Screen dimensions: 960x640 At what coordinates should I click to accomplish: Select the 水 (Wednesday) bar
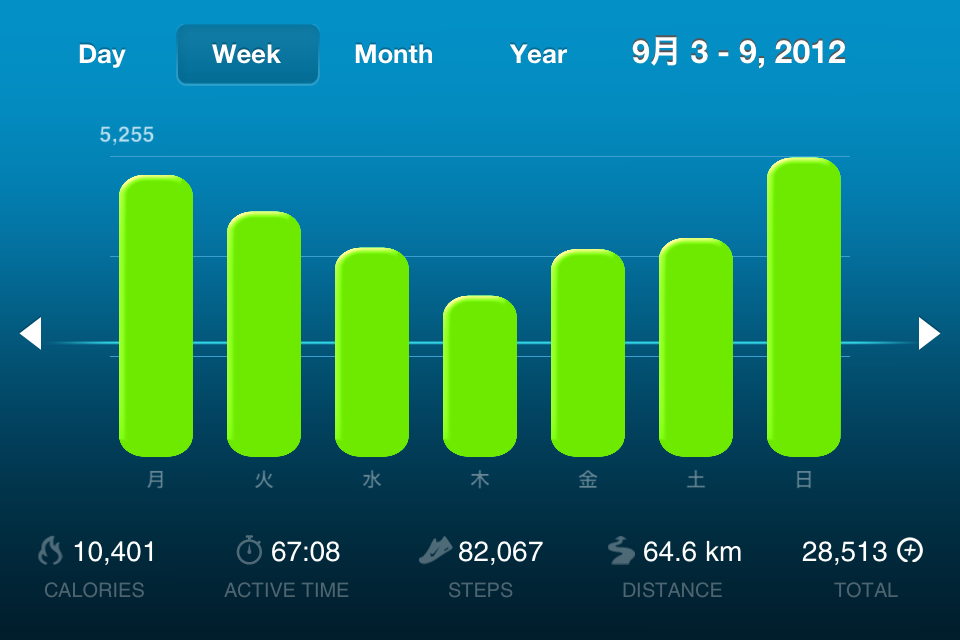click(372, 352)
